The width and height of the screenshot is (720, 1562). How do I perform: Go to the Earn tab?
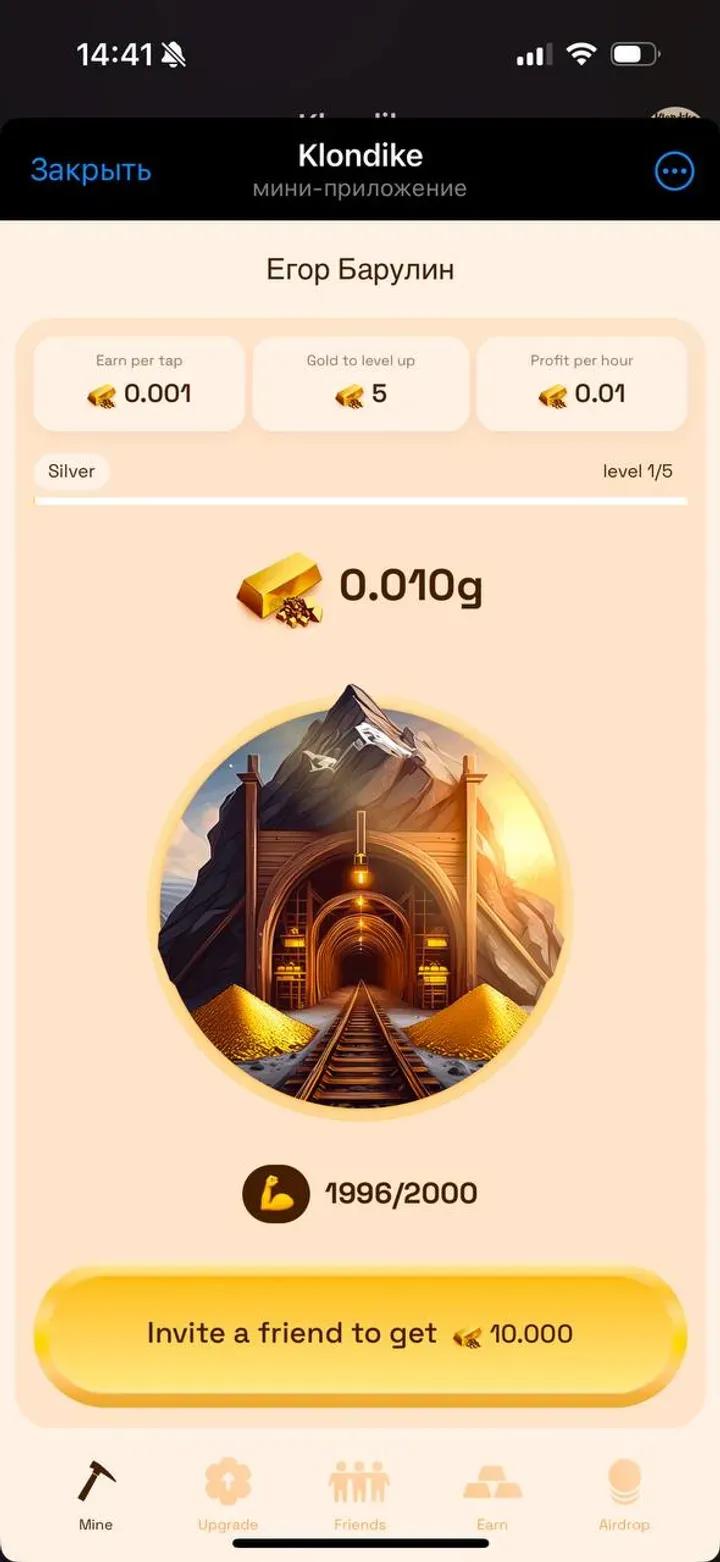[x=492, y=1494]
